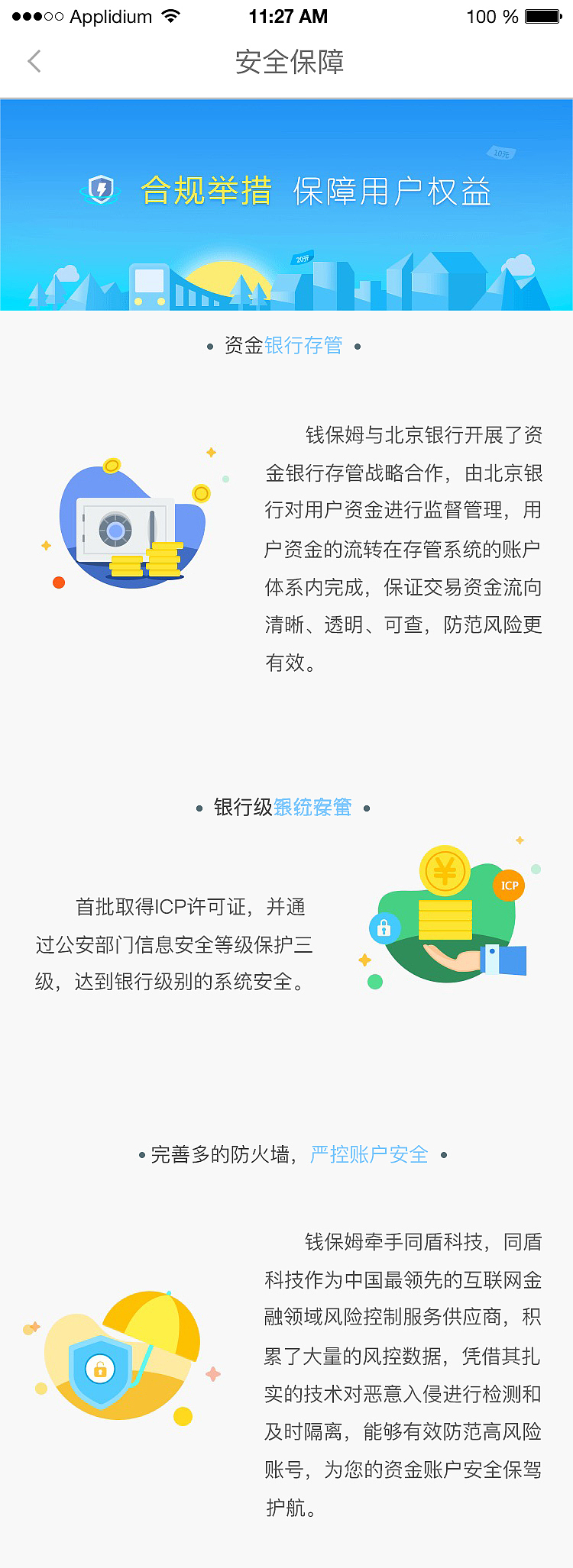573x1568 pixels.
Task: Click the 11:27 AM clock display
Action: tap(288, 15)
